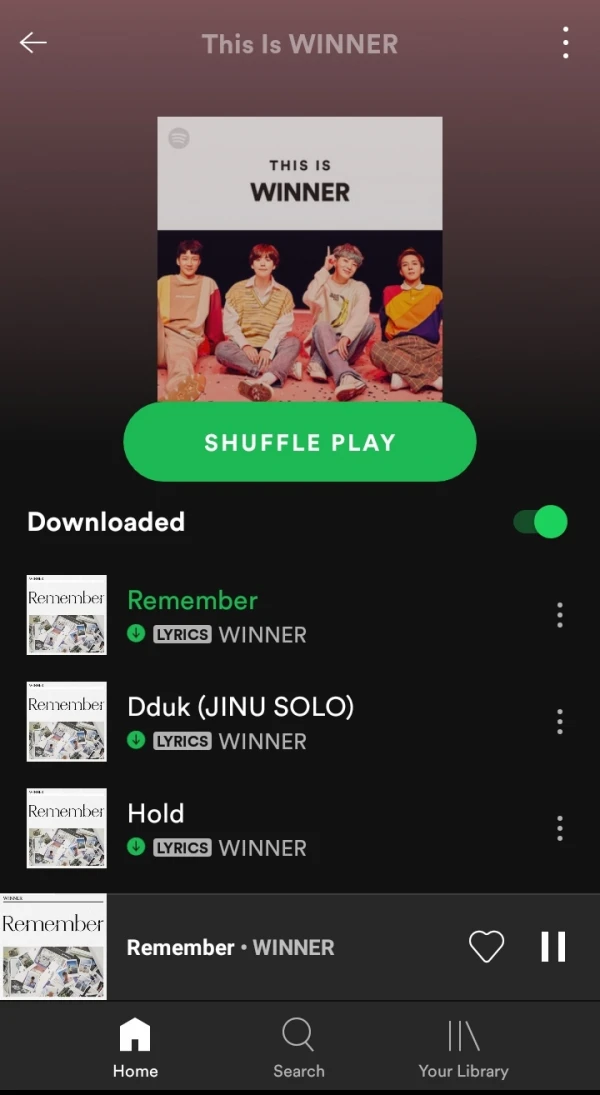
Task: Like the currently playing song
Action: point(486,946)
